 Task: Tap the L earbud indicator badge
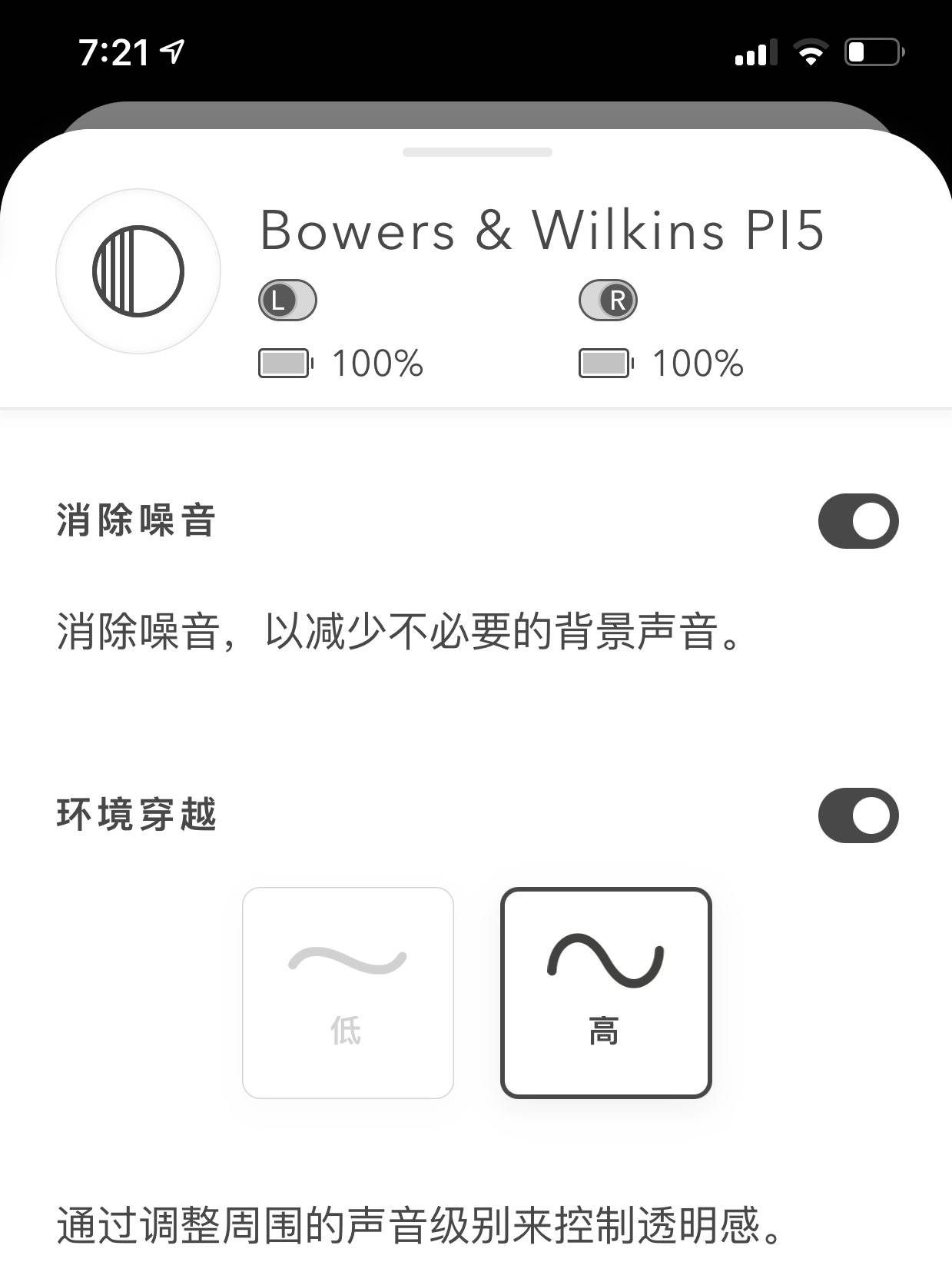tap(287, 299)
